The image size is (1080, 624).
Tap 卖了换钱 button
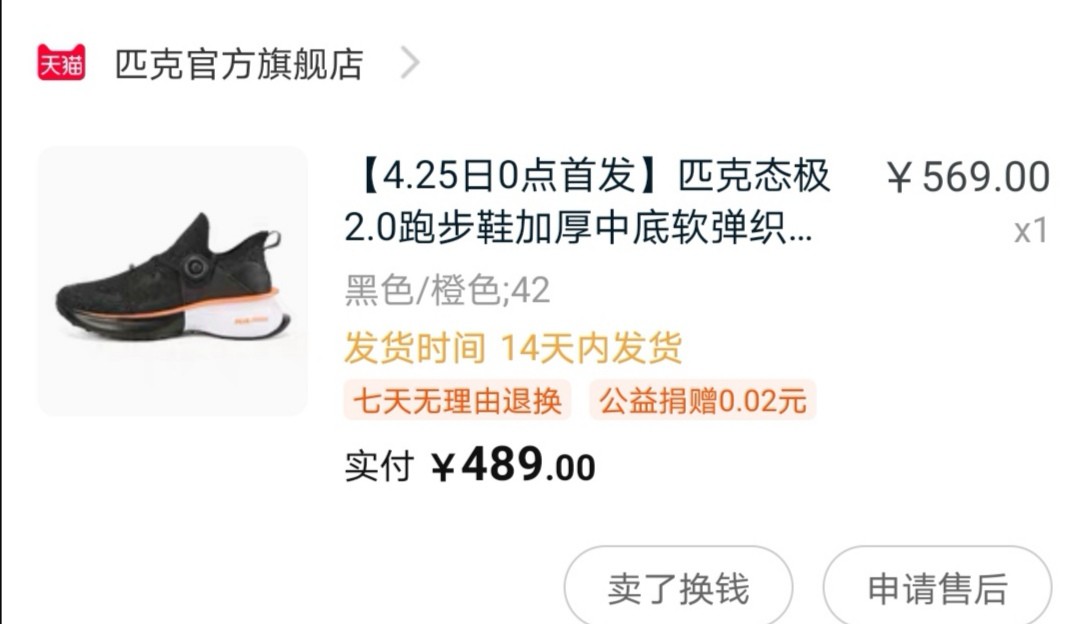(x=678, y=589)
